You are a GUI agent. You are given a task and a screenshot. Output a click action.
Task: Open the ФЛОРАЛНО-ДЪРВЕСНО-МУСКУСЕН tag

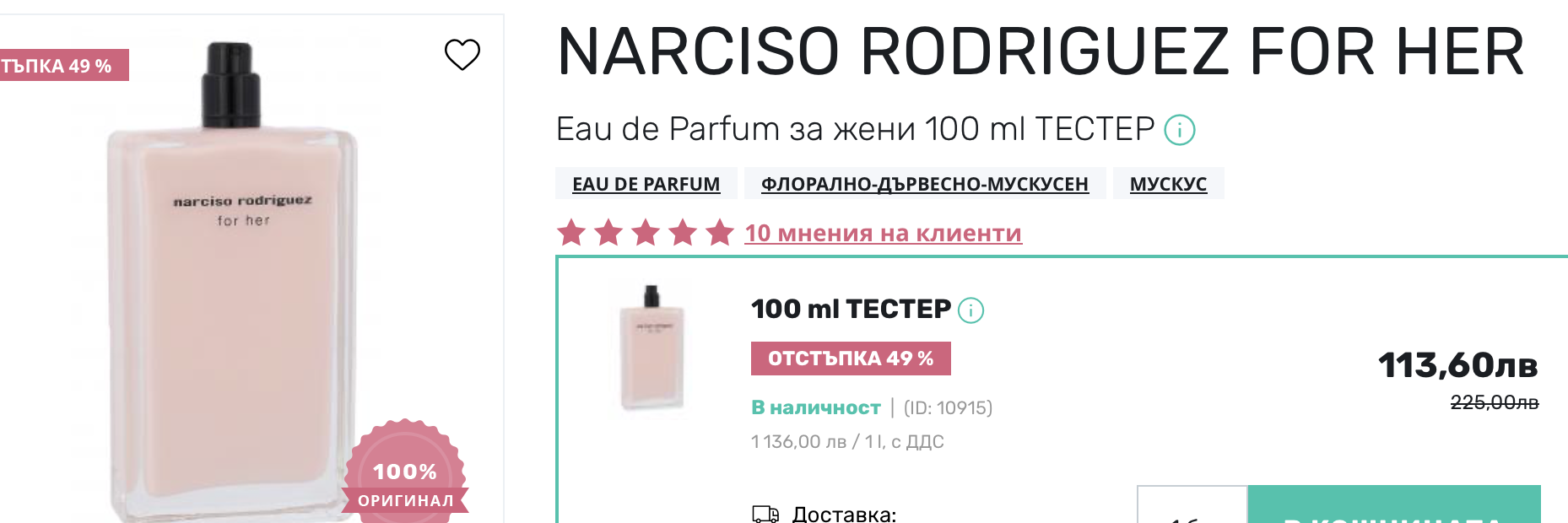point(924,184)
